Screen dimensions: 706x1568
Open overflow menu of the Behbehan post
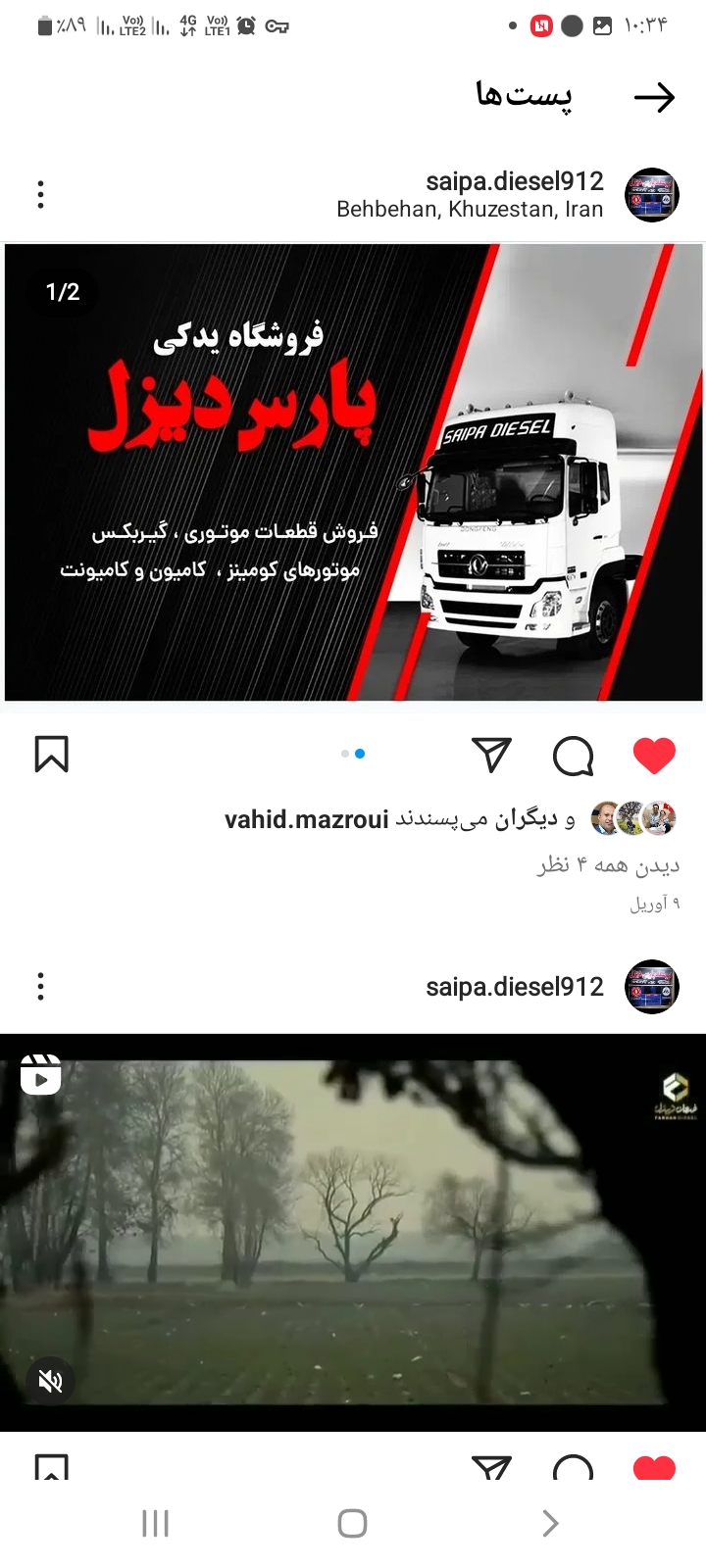pyautogui.click(x=40, y=194)
